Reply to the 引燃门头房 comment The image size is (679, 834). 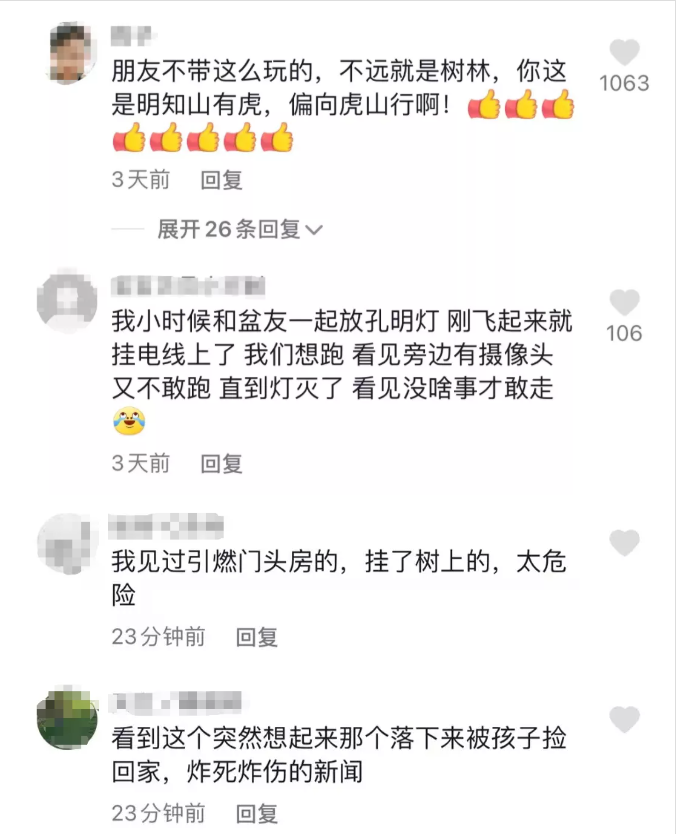click(256, 636)
